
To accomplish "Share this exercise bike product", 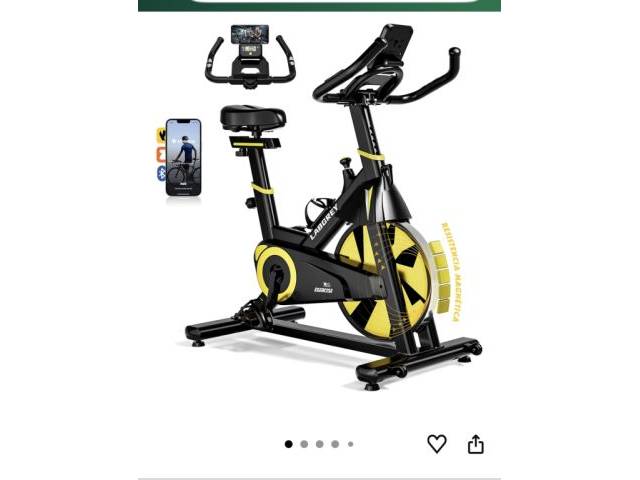I will point(476,444).
